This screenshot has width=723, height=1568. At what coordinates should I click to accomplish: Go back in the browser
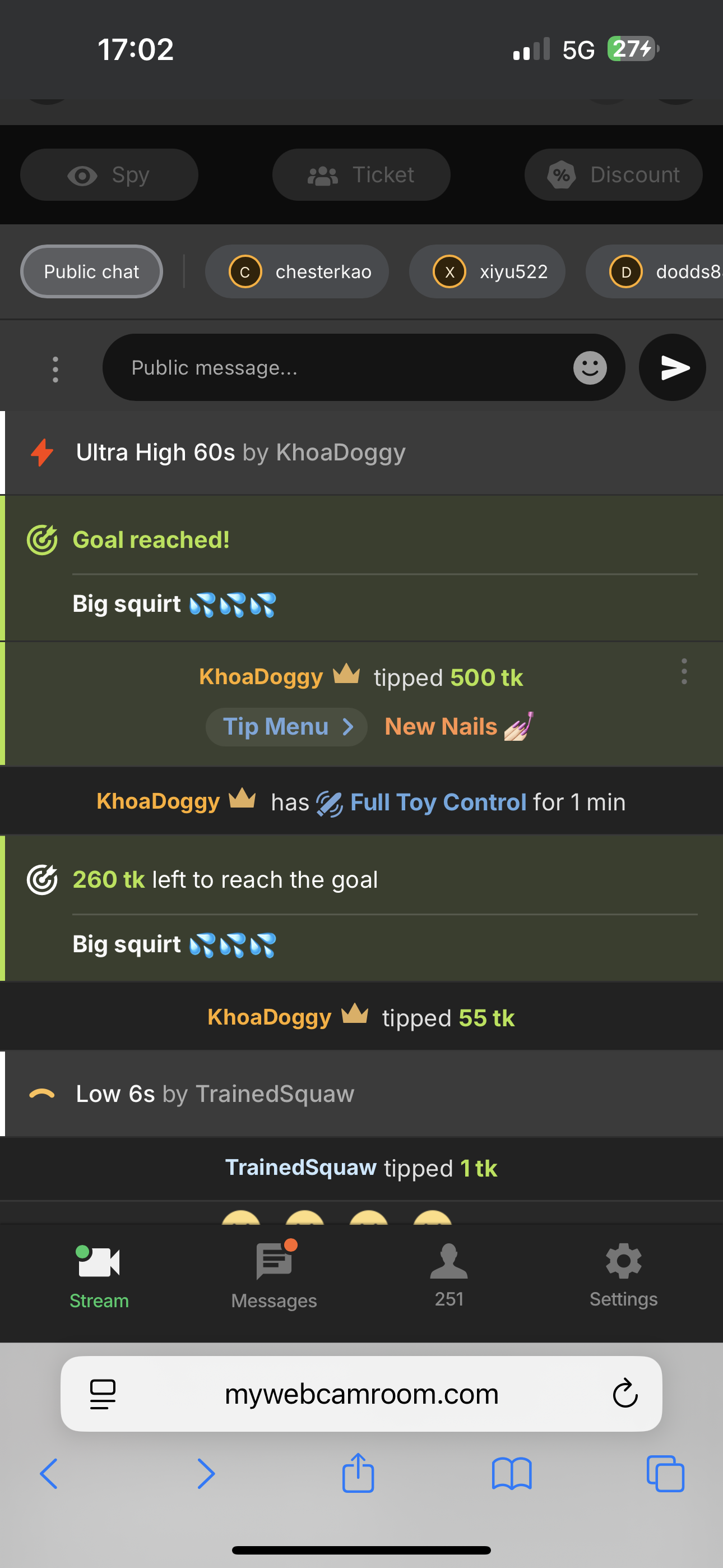[49, 1474]
